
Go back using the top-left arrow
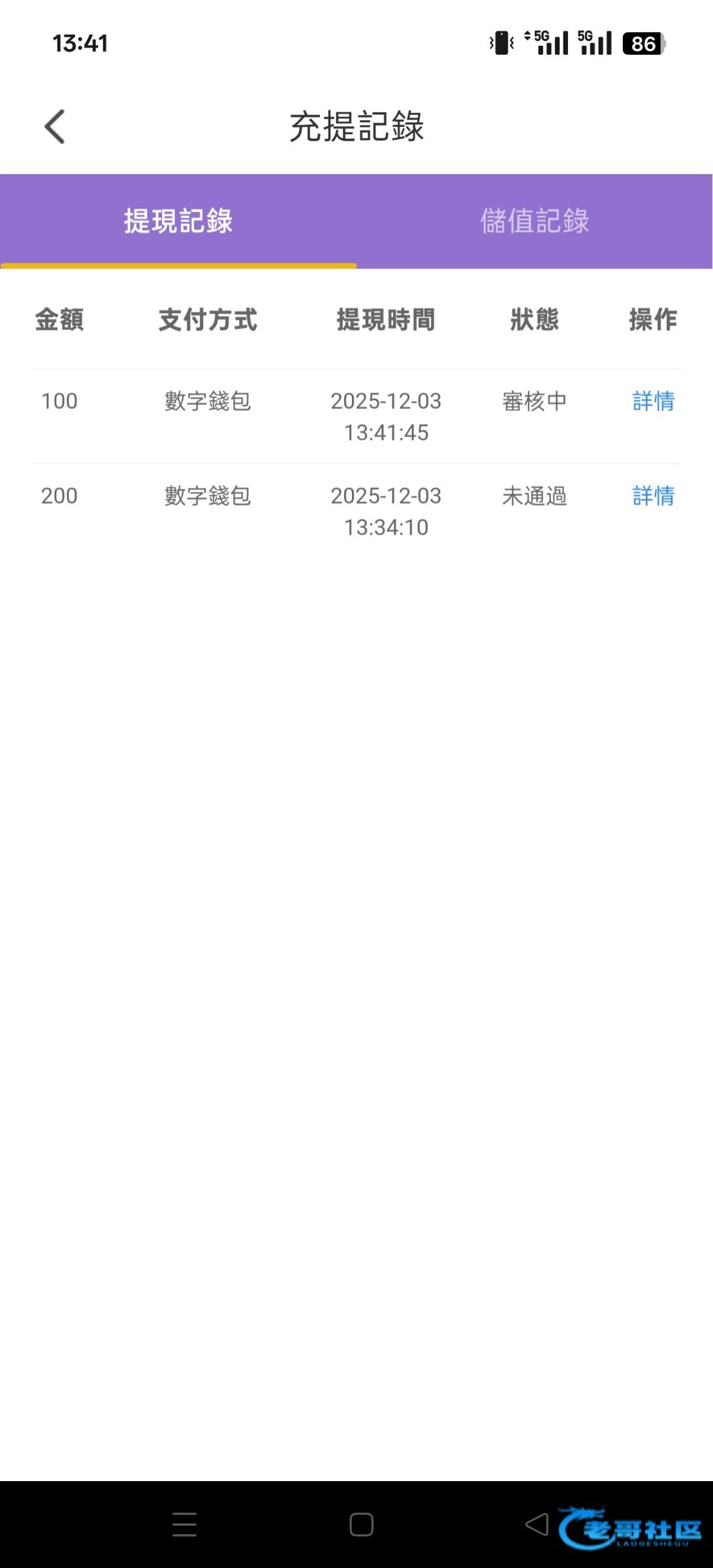(x=55, y=126)
